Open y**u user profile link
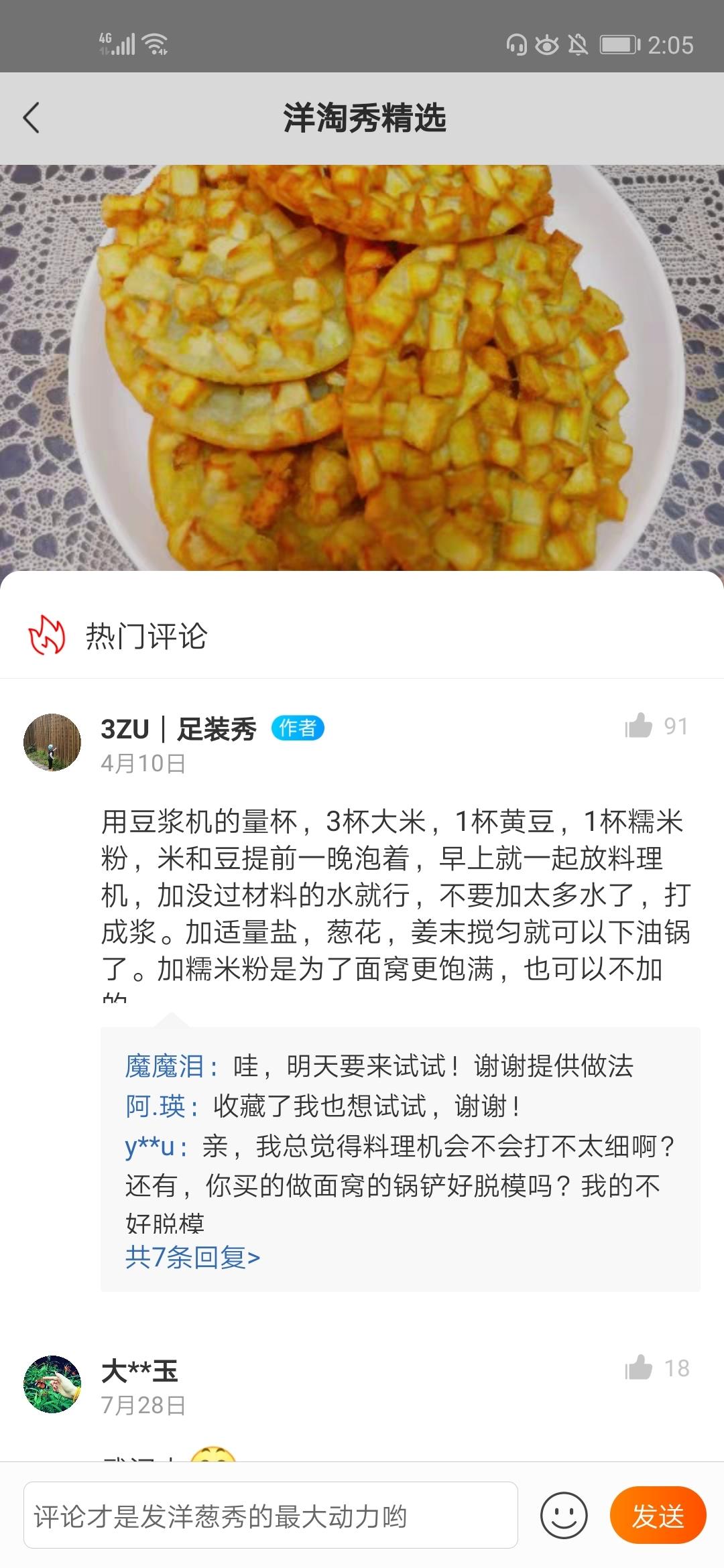Viewport: 724px width, 1568px height. point(149,1147)
